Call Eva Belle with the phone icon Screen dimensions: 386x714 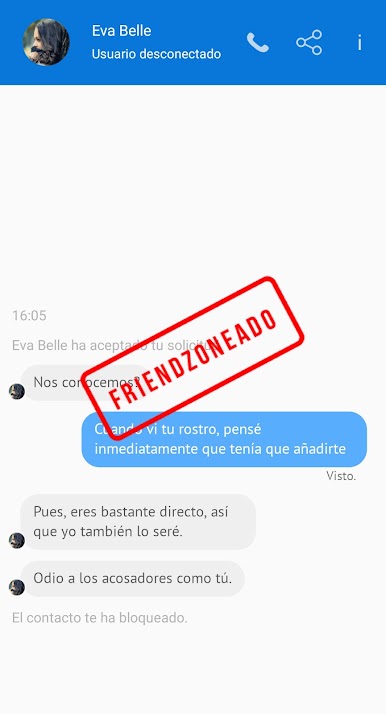point(258,43)
